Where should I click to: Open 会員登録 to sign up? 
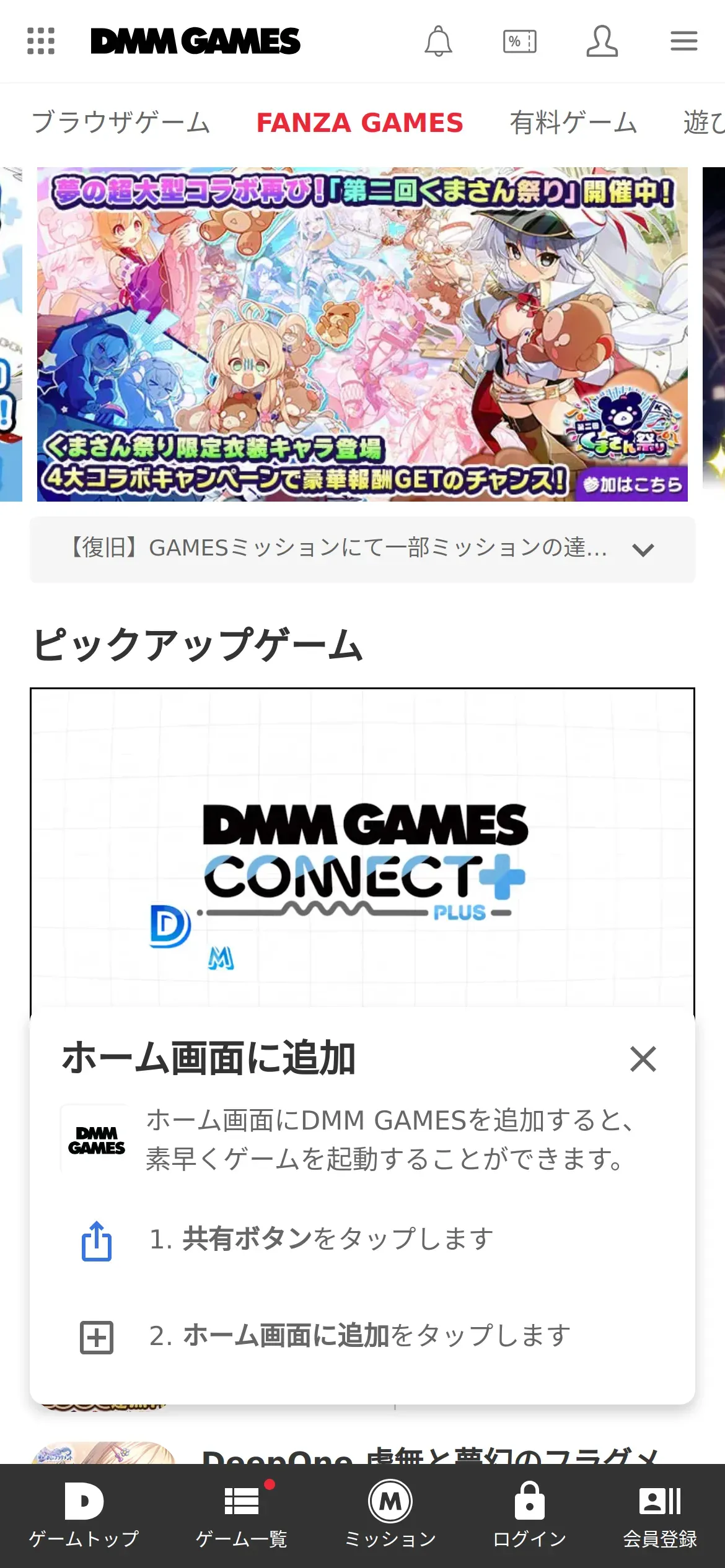660,1515
